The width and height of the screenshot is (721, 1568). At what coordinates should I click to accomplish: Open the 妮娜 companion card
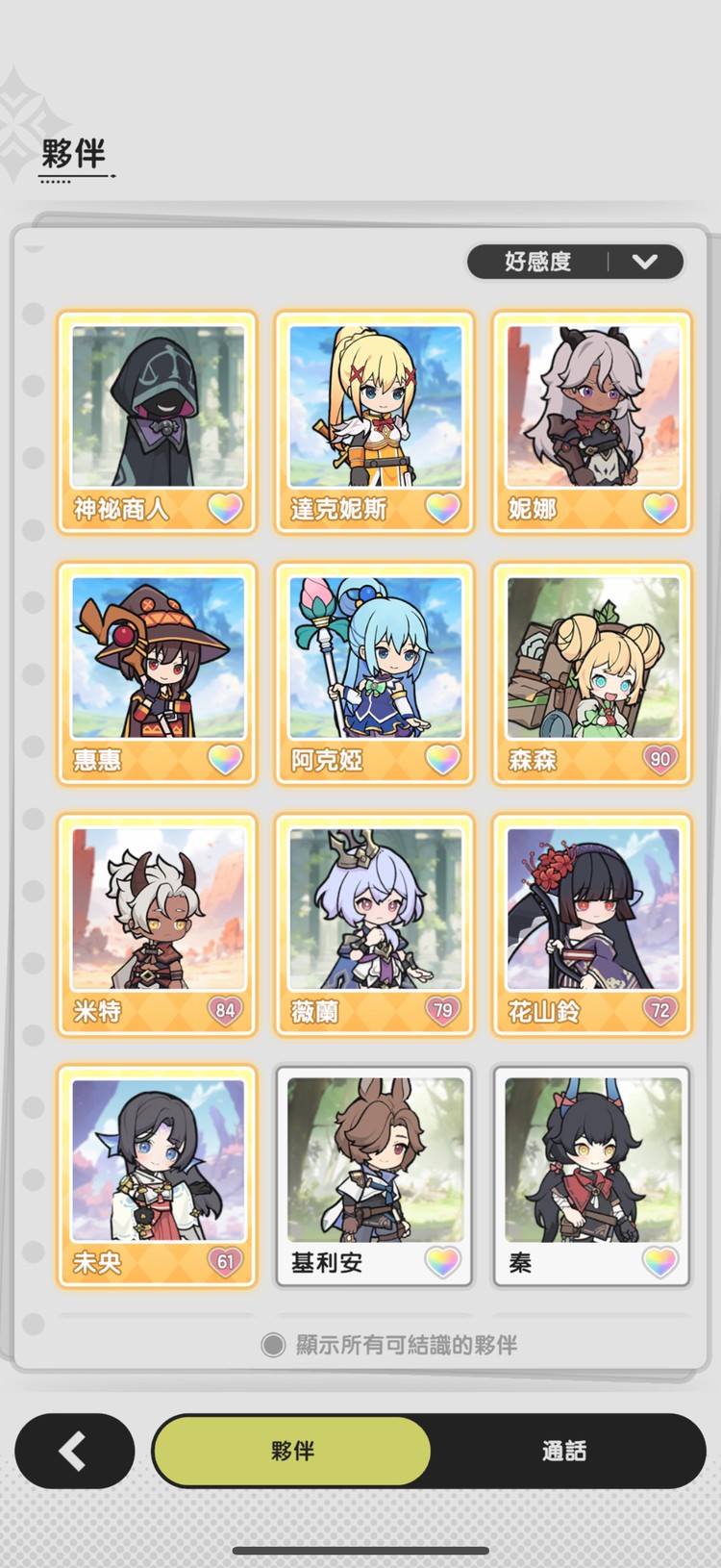tap(592, 421)
